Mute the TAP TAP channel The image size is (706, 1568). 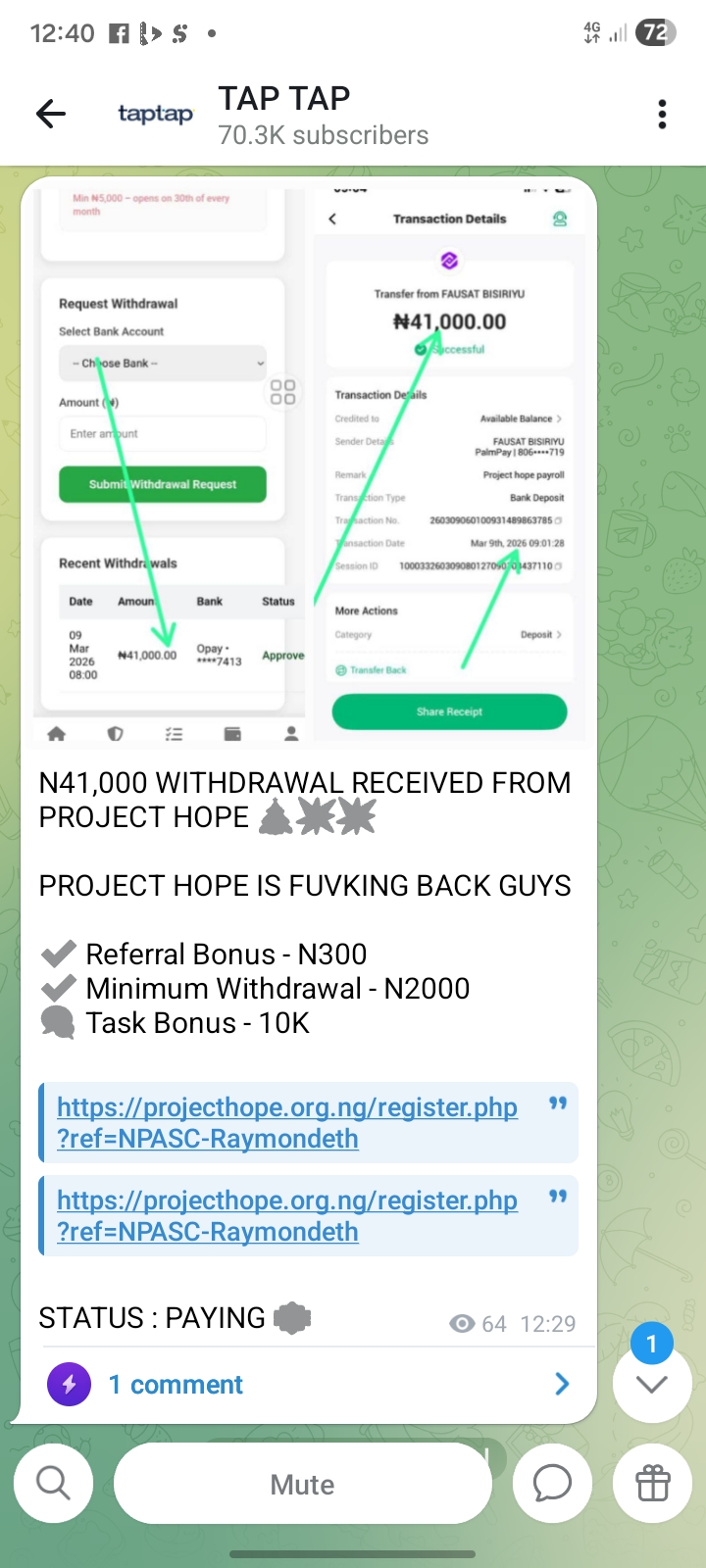point(302,1484)
